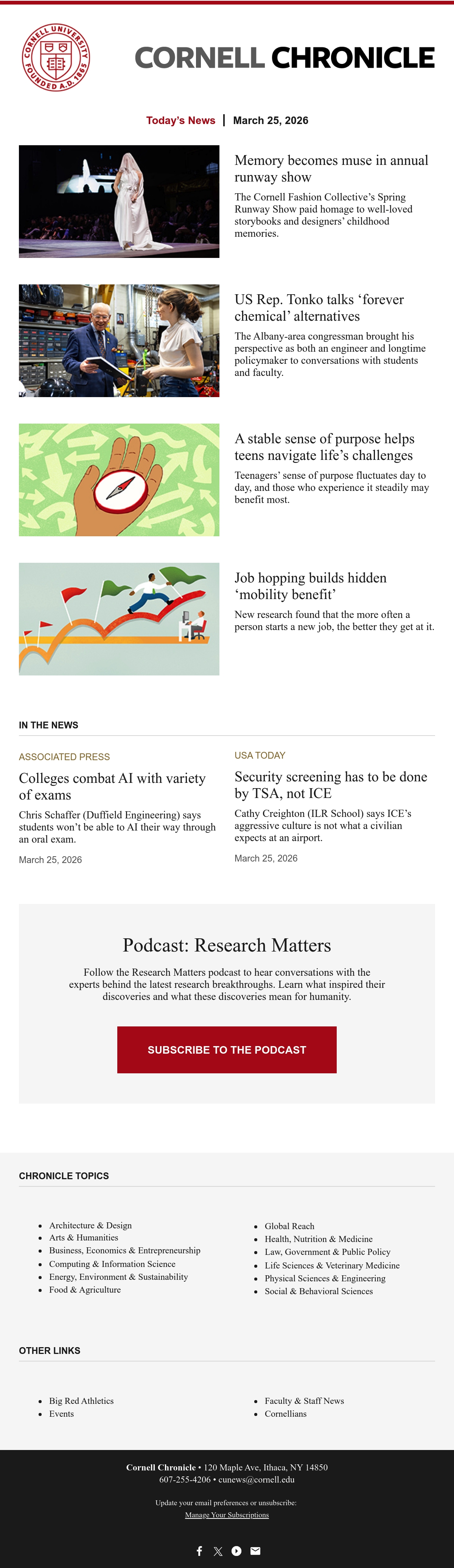The width and height of the screenshot is (454, 1568).
Task: Open Manage Your Subscriptions link
Action: tap(226, 1514)
